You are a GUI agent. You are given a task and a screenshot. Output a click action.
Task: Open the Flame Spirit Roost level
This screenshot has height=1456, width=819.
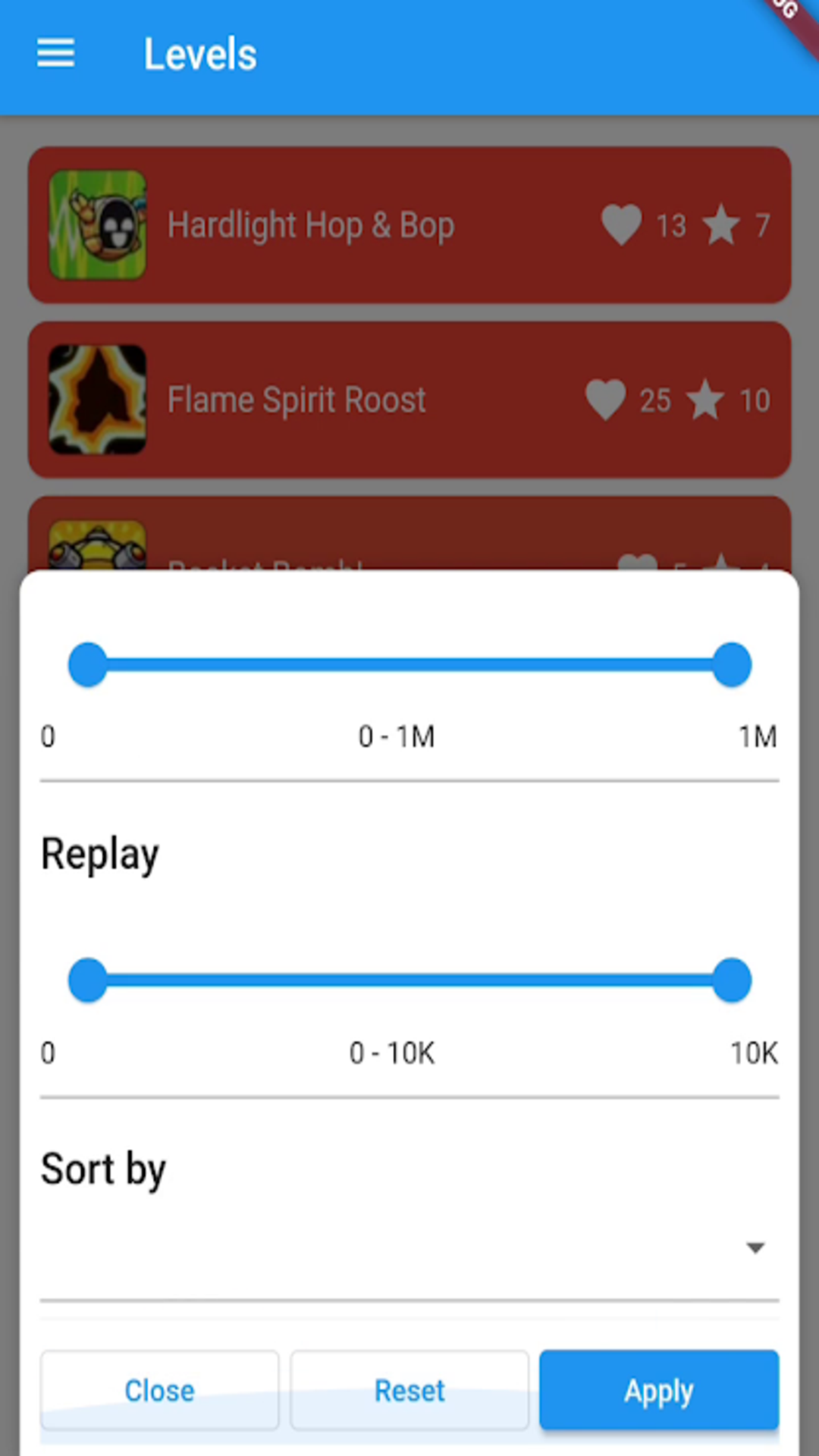(409, 400)
